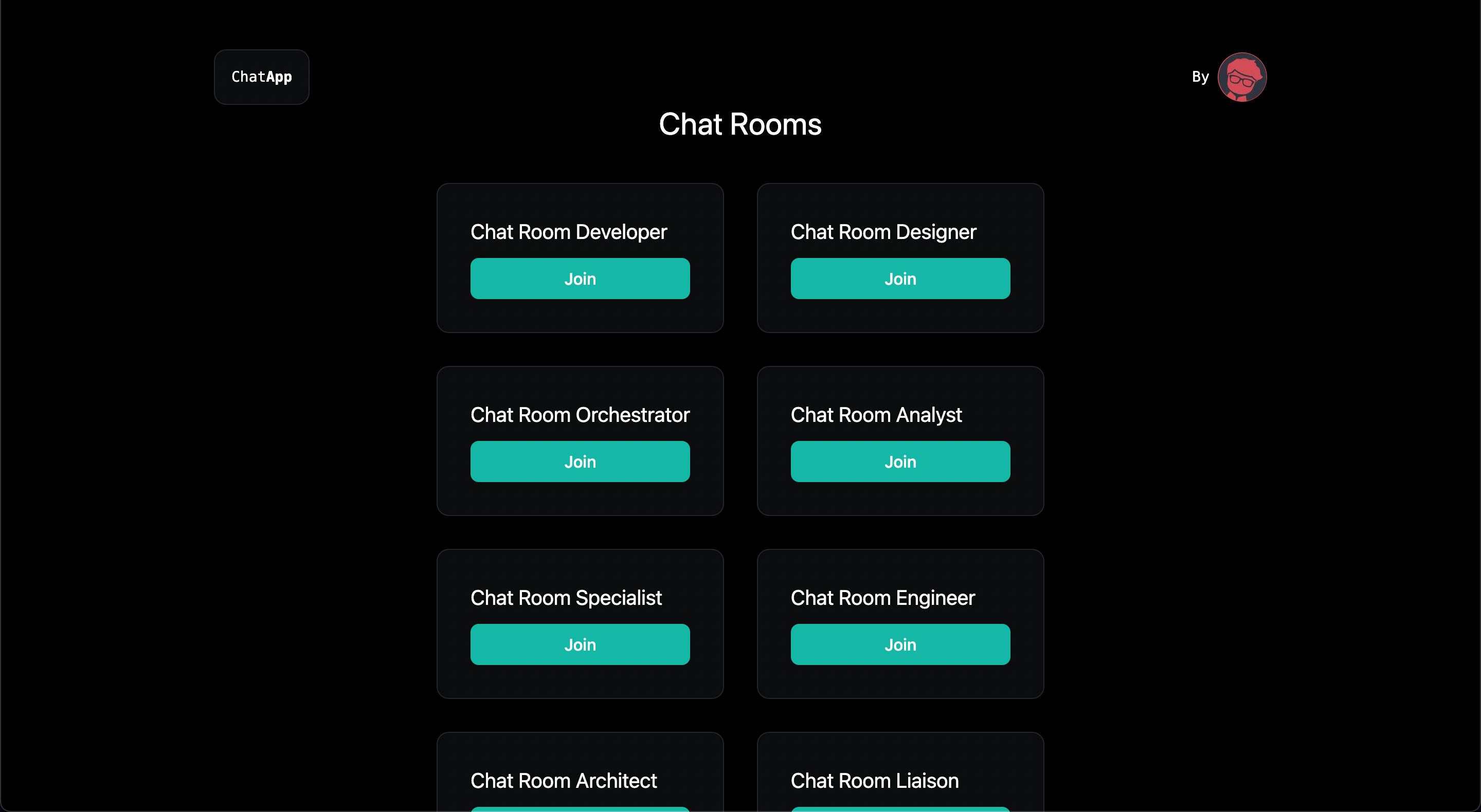This screenshot has width=1481, height=812.
Task: Join the Chat Room Analyst
Action: [900, 462]
